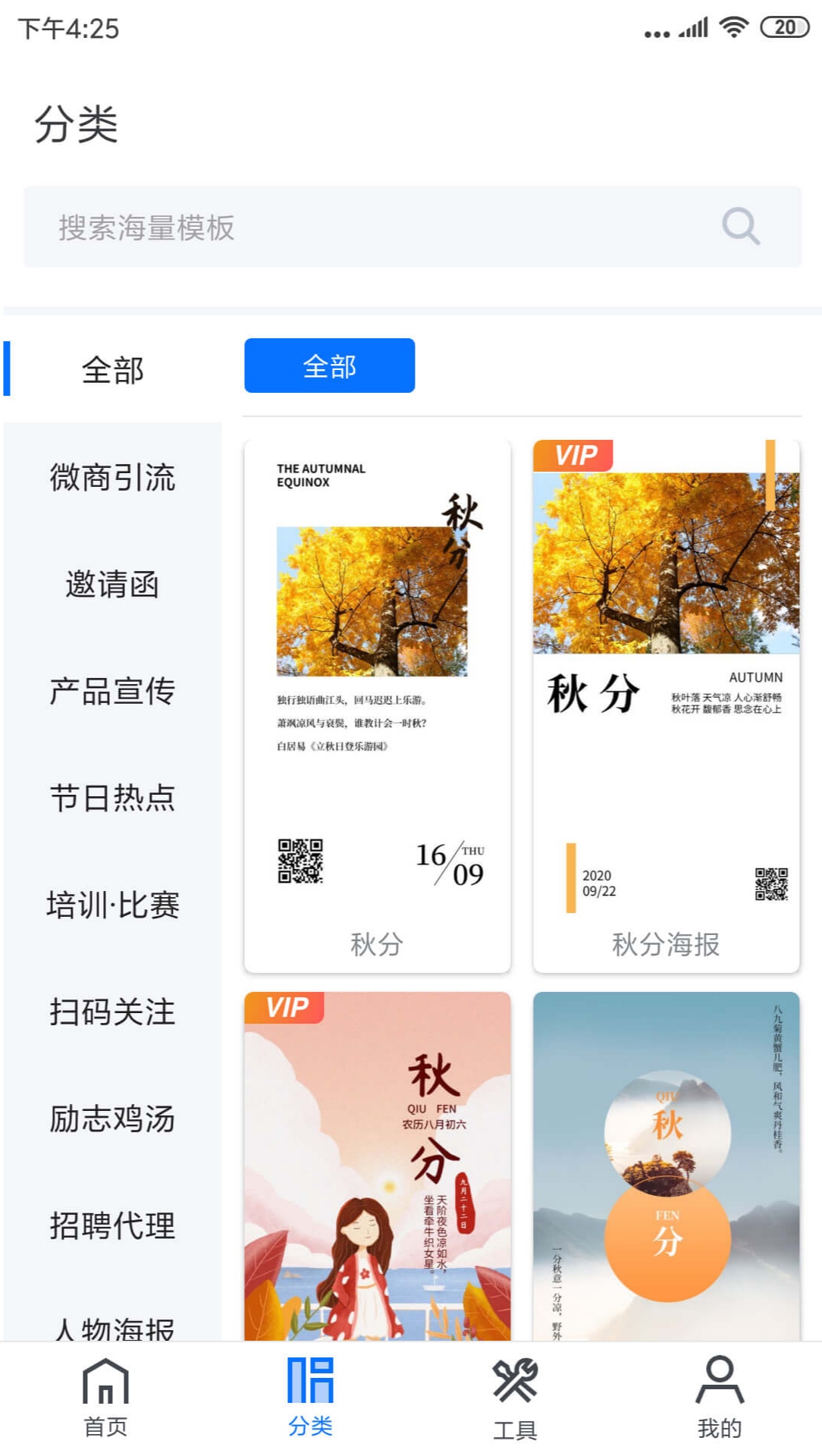Viewport: 822px width, 1456px height.
Task: Go to the 首页 tab
Action: (105, 1397)
